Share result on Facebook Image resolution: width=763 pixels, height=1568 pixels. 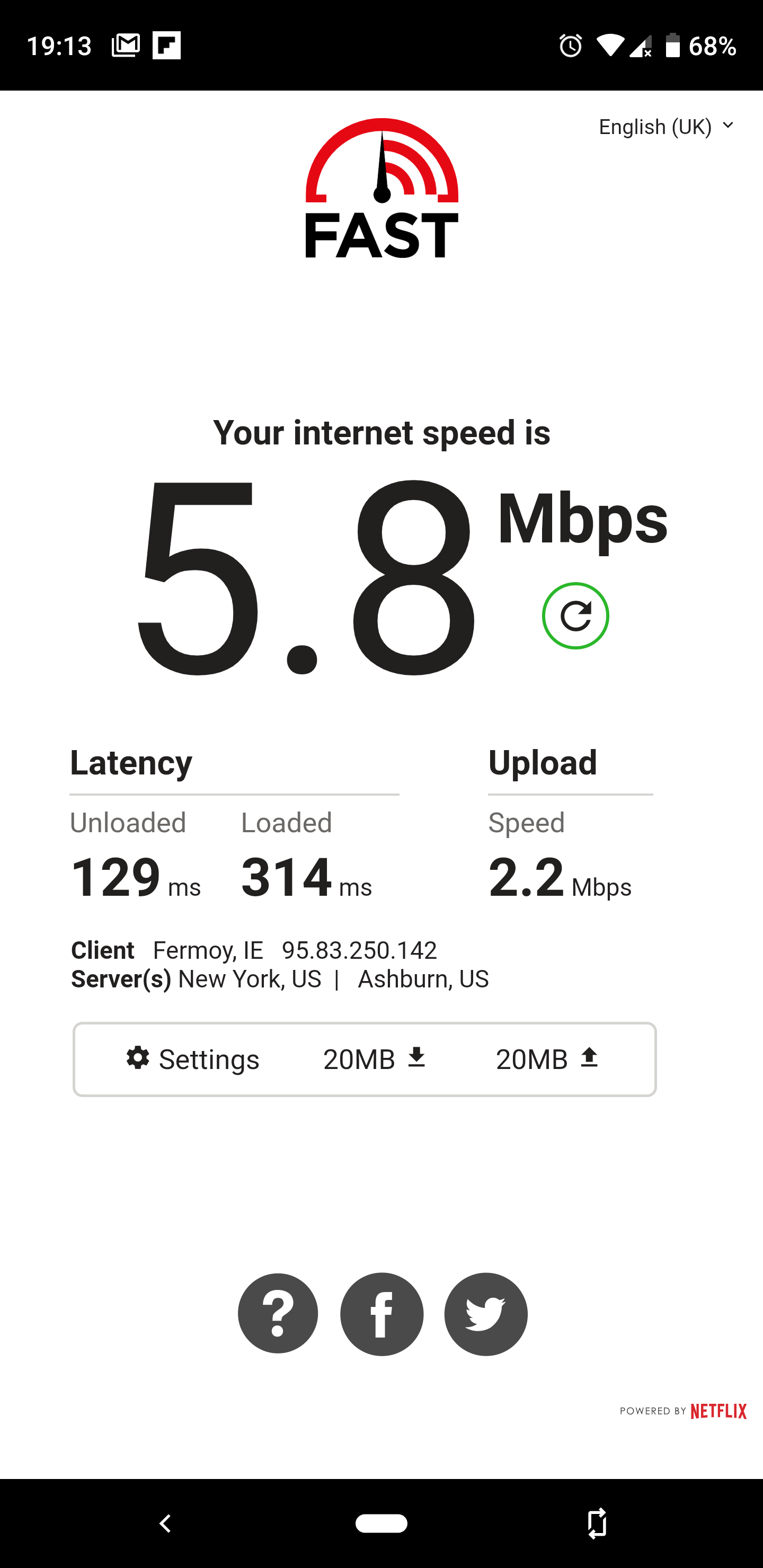[x=382, y=1314]
